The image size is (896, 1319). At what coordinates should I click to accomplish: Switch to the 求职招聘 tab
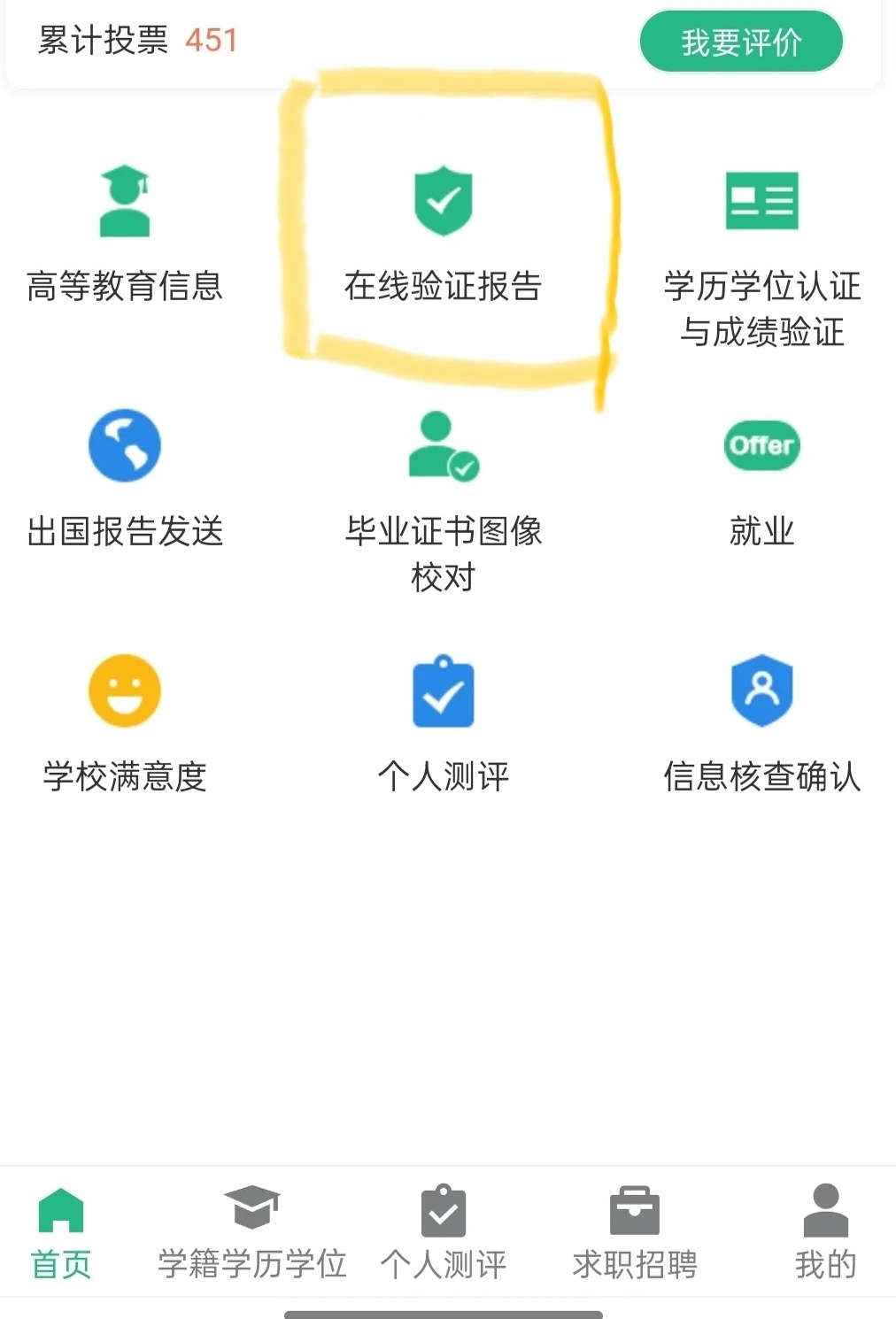tap(634, 1233)
